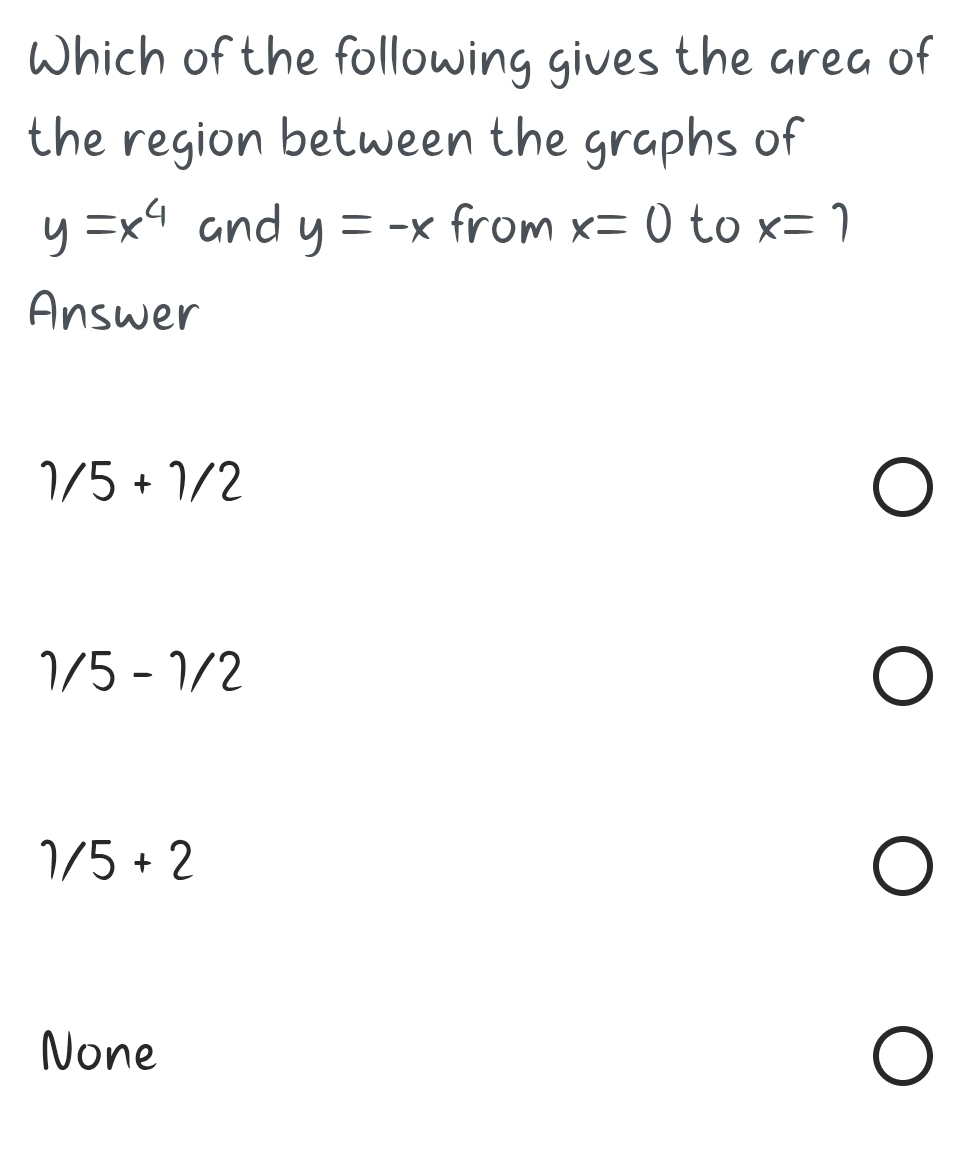Screen dimensions: 955x1151
Task: Select the answer 1/5 + 1/2
Action: tap(902, 489)
